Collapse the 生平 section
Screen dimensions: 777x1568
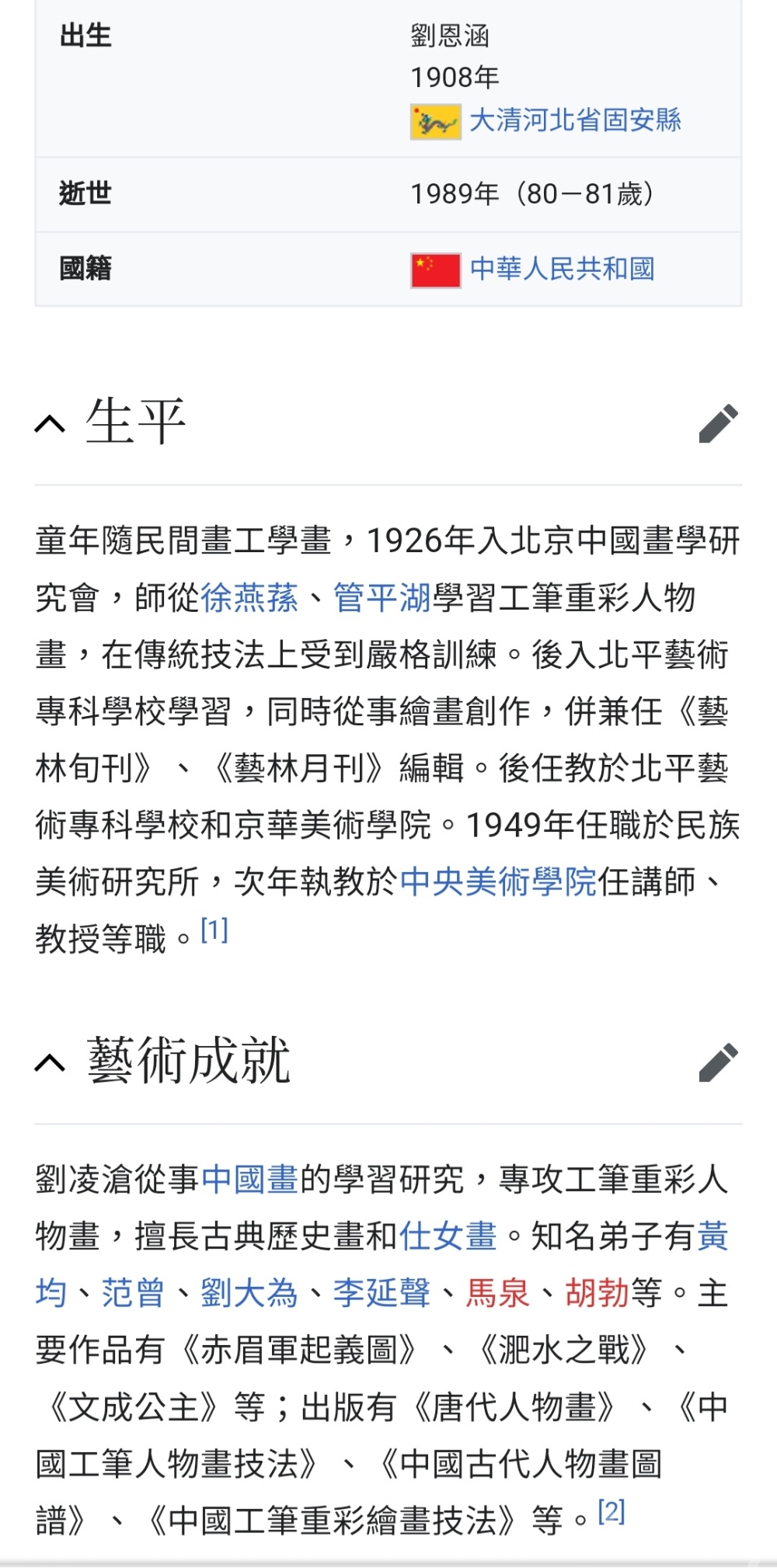click(x=51, y=423)
